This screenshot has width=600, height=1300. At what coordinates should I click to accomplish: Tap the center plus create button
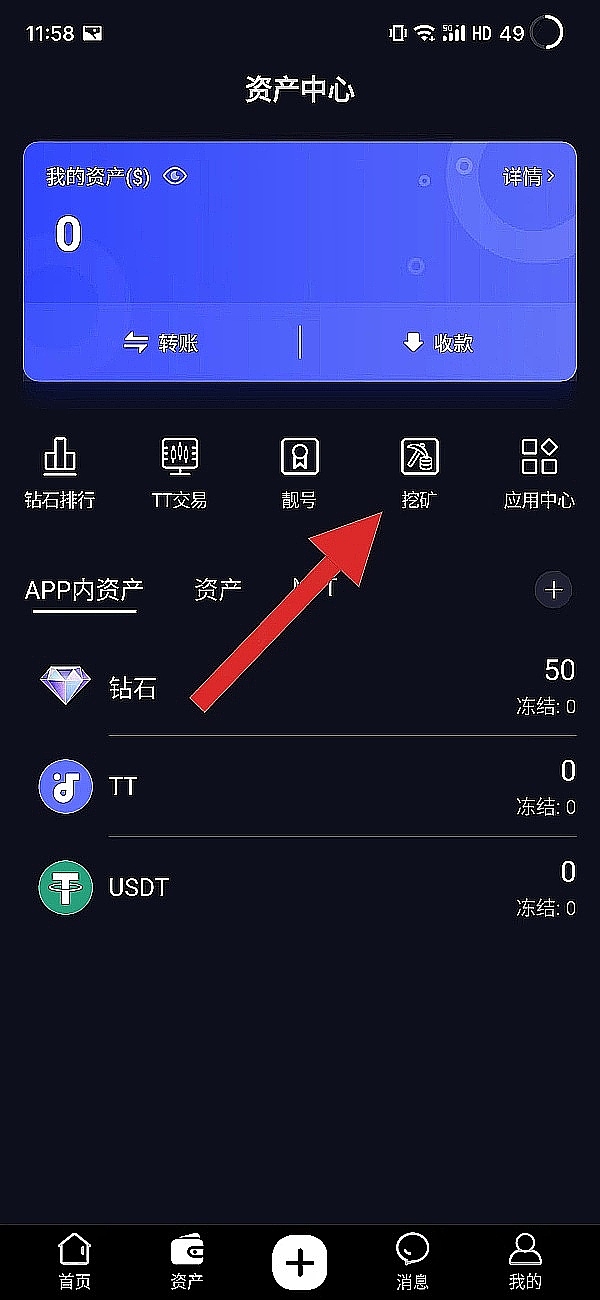300,1261
